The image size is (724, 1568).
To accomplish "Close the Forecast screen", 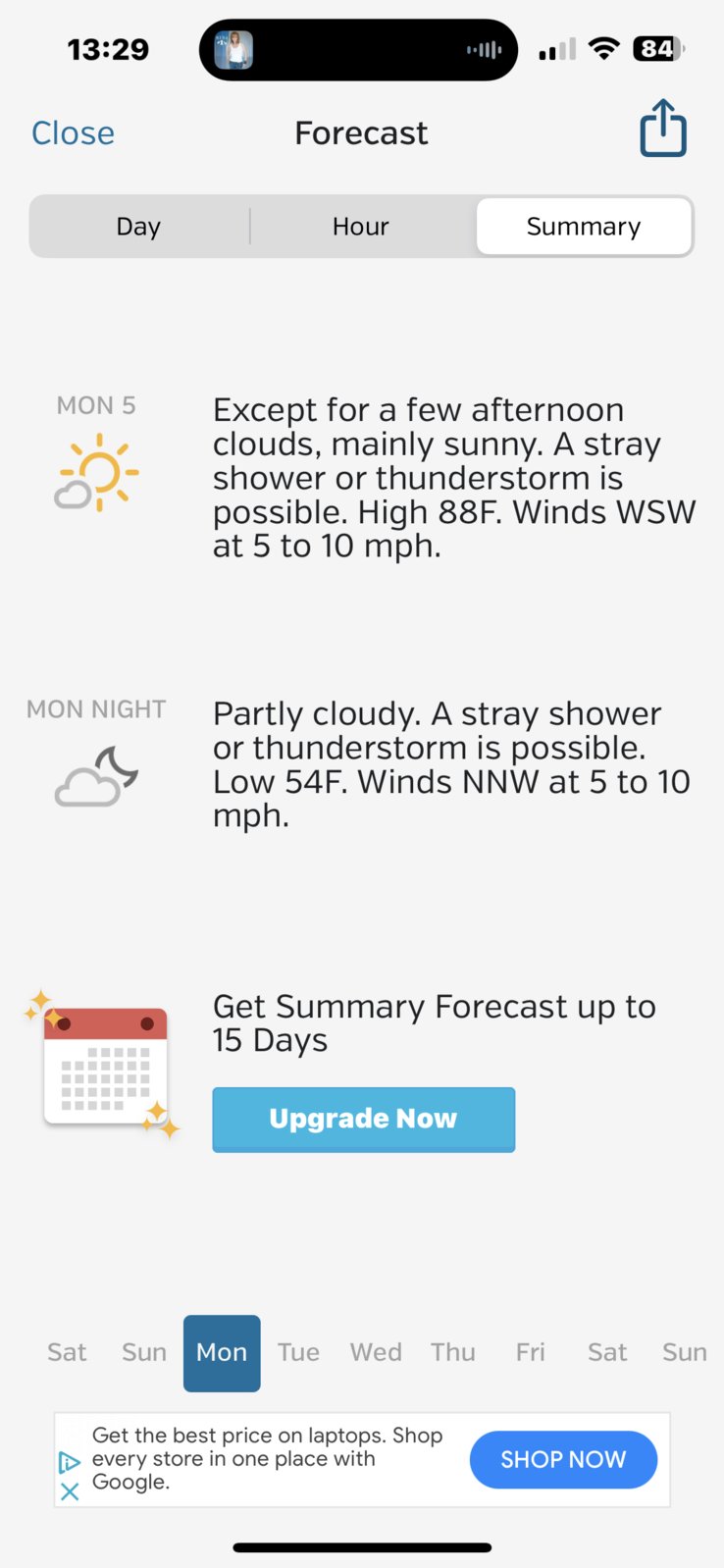I will (x=73, y=133).
